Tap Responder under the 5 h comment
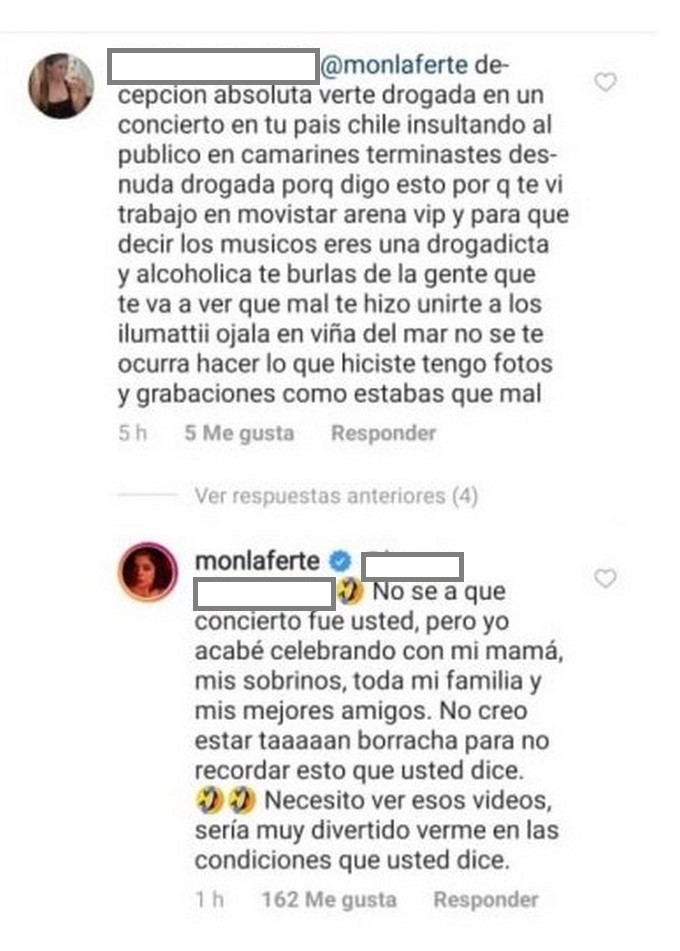The height and width of the screenshot is (951, 680). (383, 433)
